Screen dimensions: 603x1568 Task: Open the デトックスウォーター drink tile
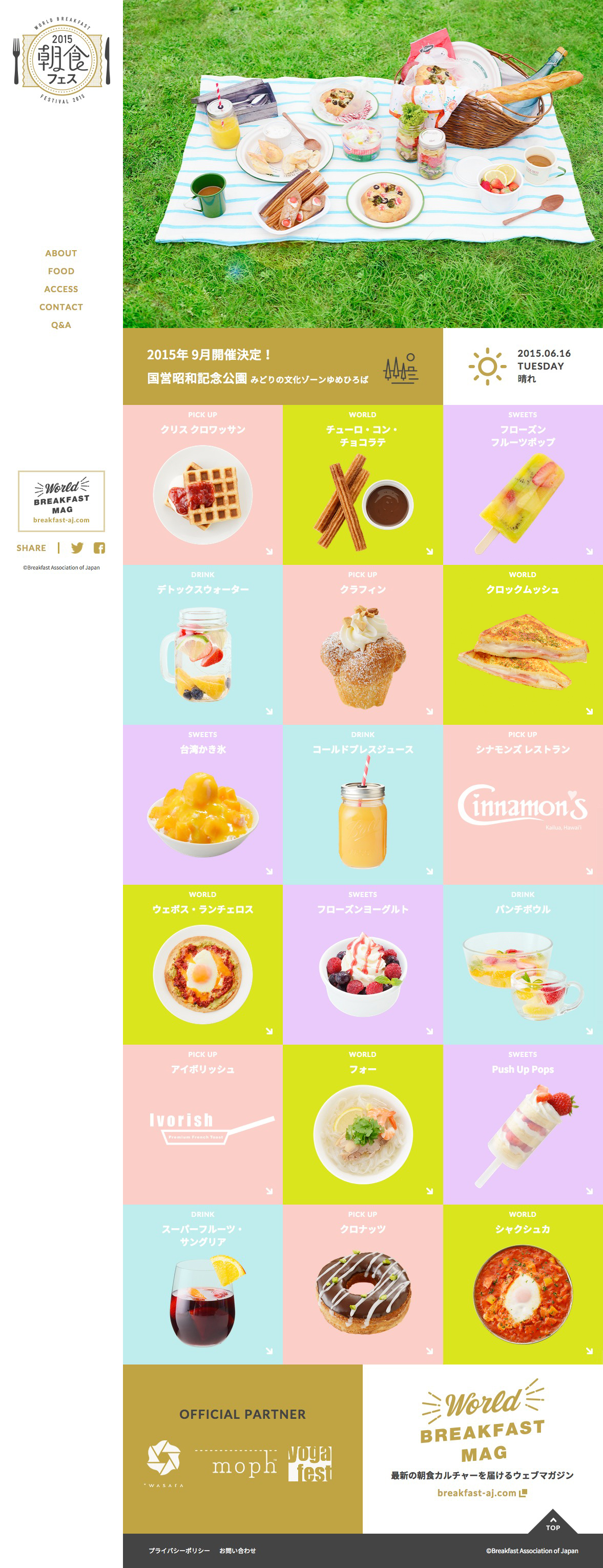pos(203,645)
